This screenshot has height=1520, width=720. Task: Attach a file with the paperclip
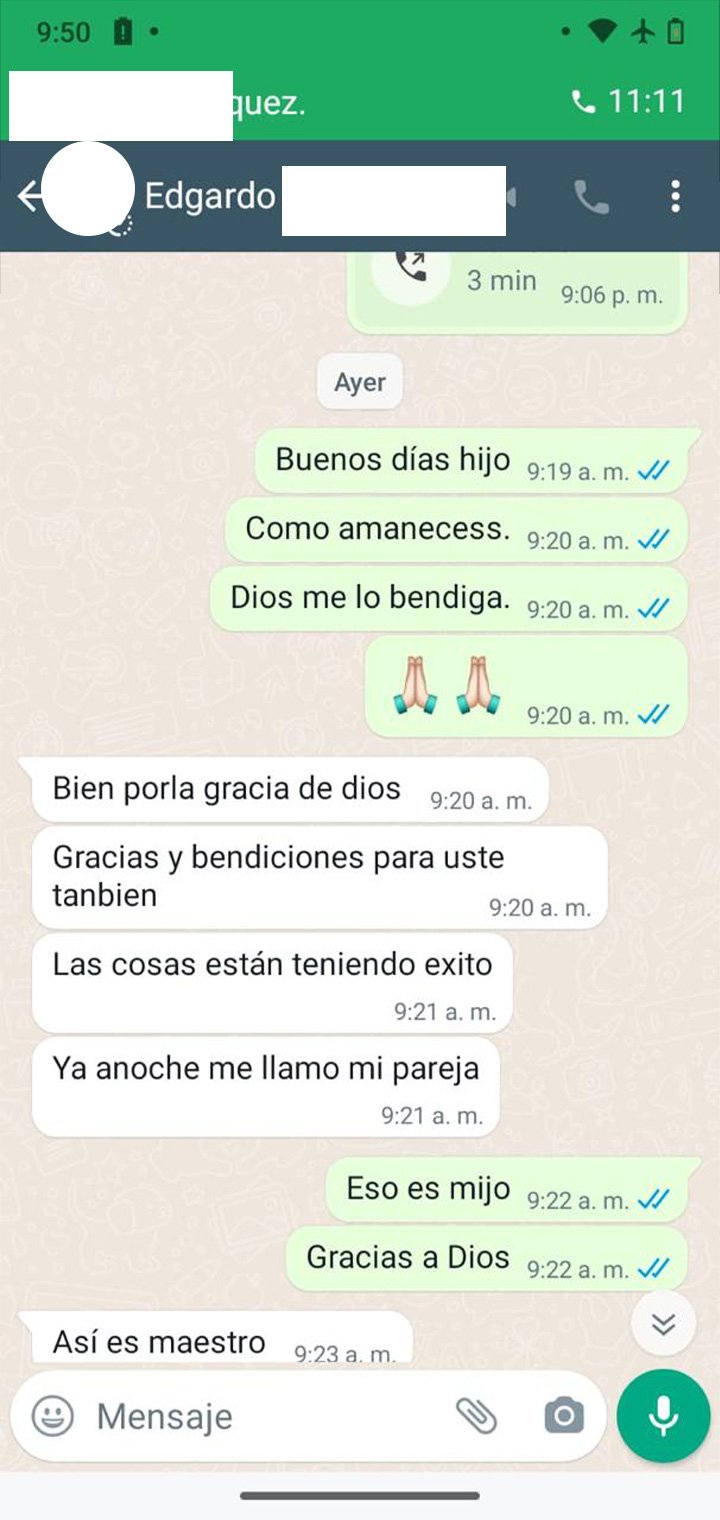(x=477, y=1416)
